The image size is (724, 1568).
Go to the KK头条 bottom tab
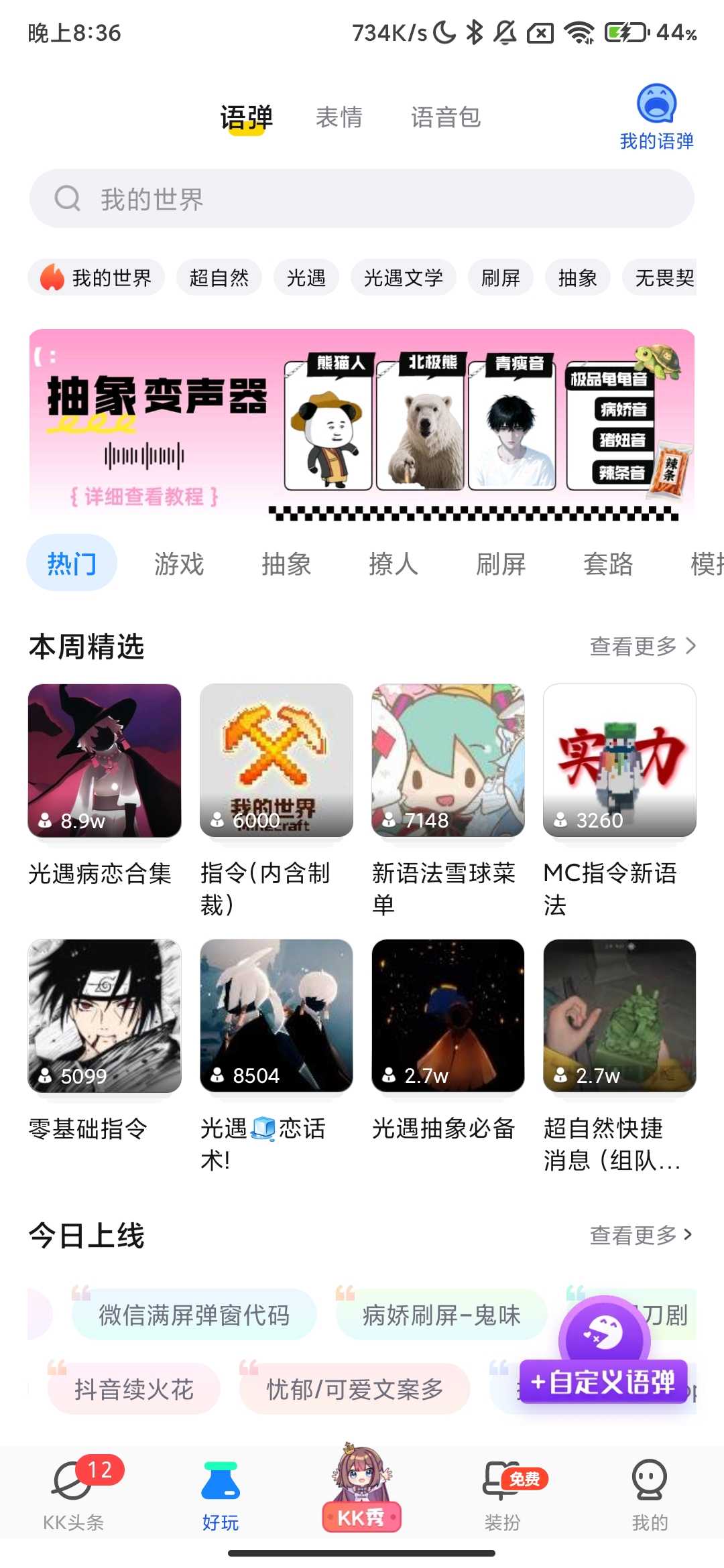click(74, 1493)
